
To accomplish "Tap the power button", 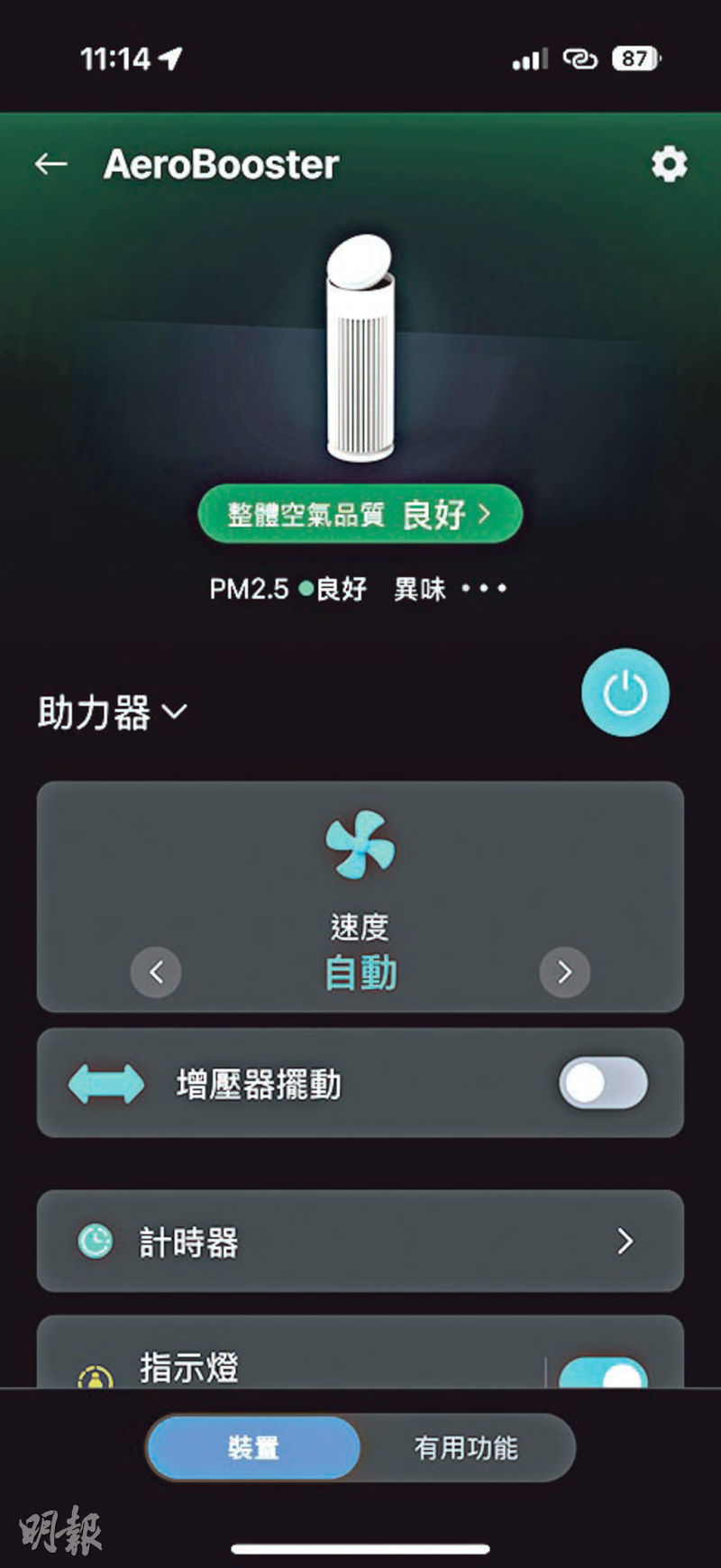I will coord(625,692).
